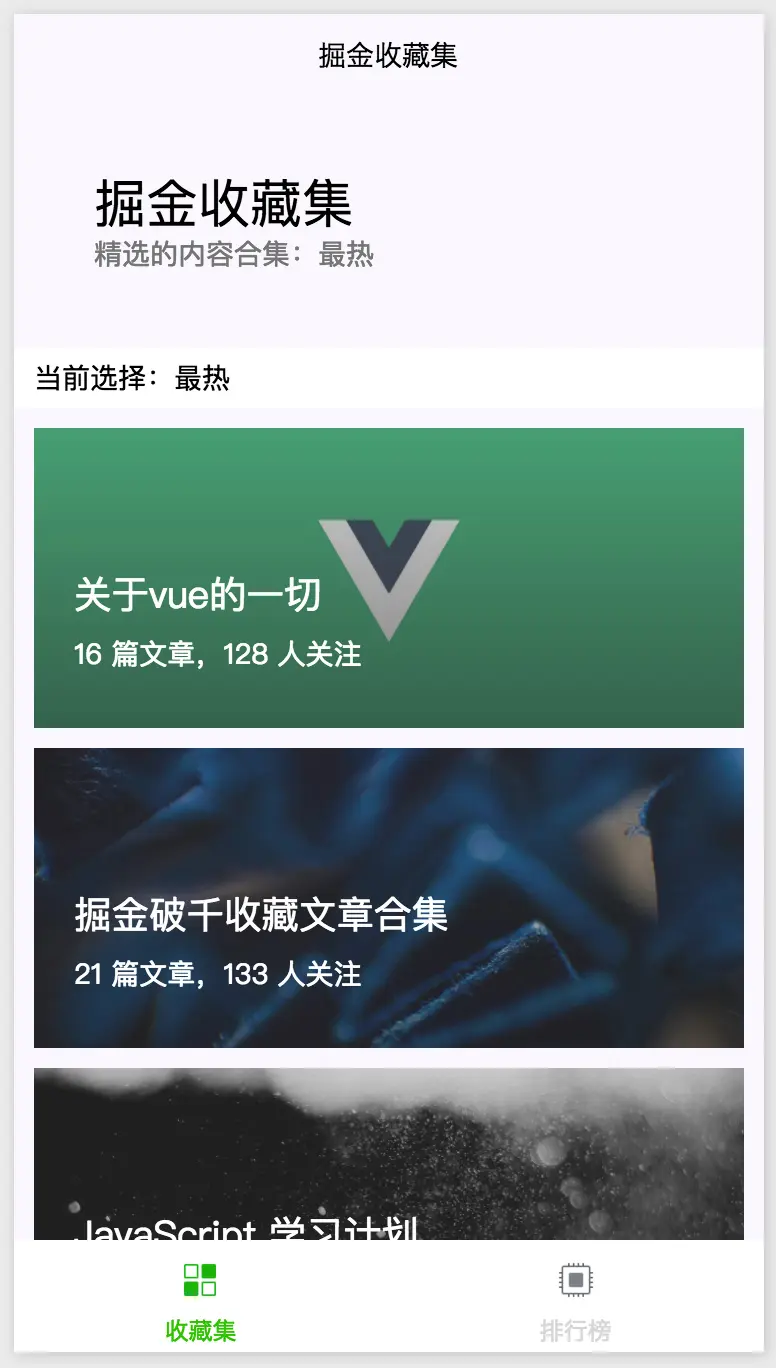The image size is (776, 1368).
Task: Click the top header title 掘金收藏集
Action: (388, 57)
